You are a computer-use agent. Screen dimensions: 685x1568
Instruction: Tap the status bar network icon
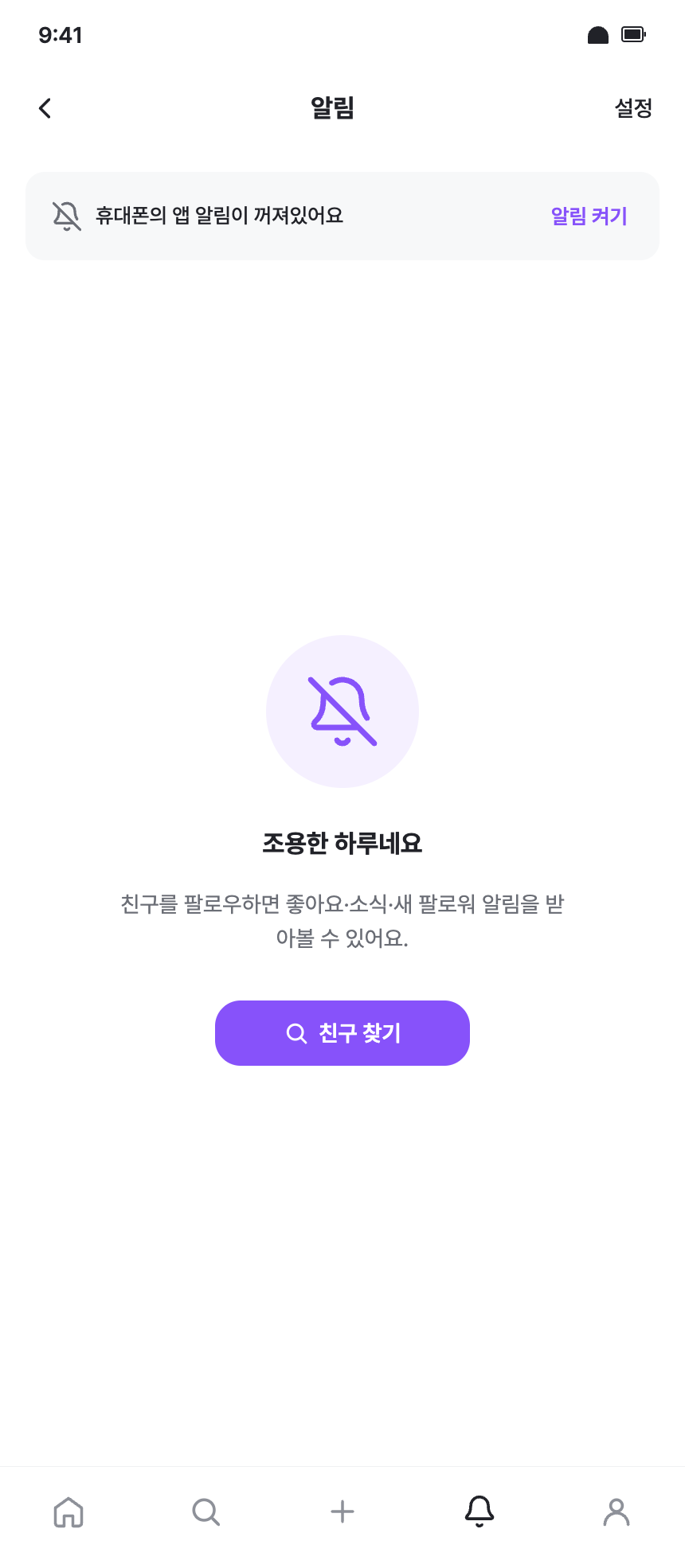click(x=597, y=35)
